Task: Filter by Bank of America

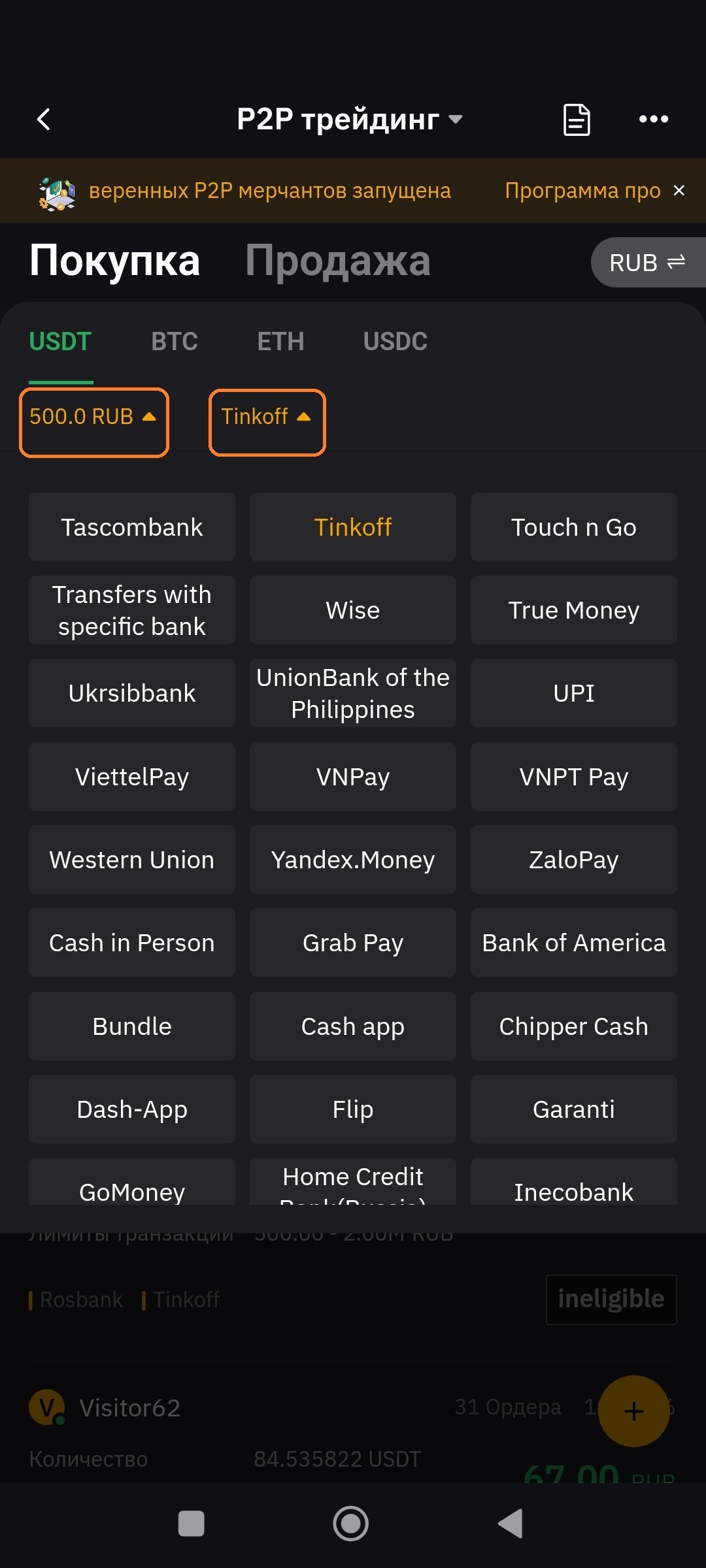Action: [573, 943]
